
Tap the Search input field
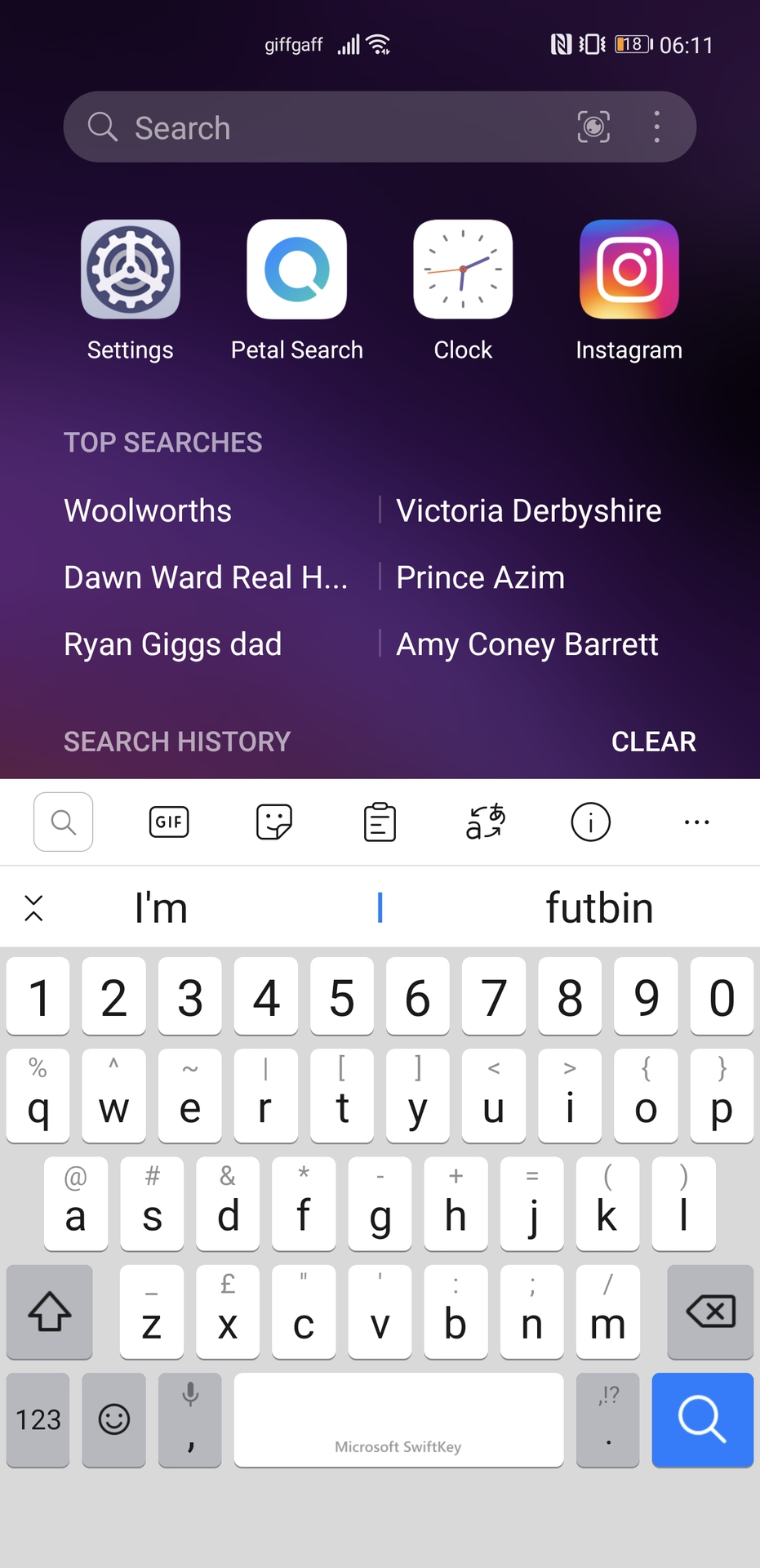327,127
